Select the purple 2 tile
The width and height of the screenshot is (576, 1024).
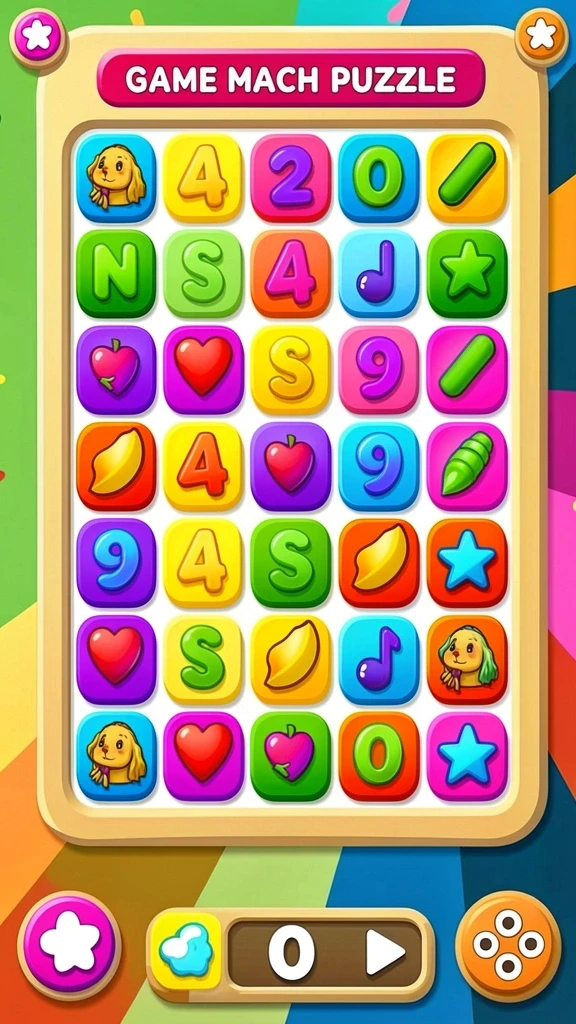tap(291, 178)
